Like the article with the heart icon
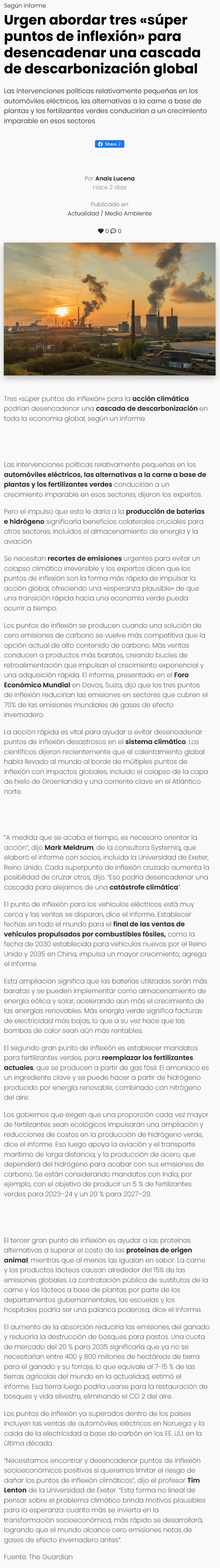Image resolution: width=220 pixels, height=1568 pixels. click(x=101, y=231)
